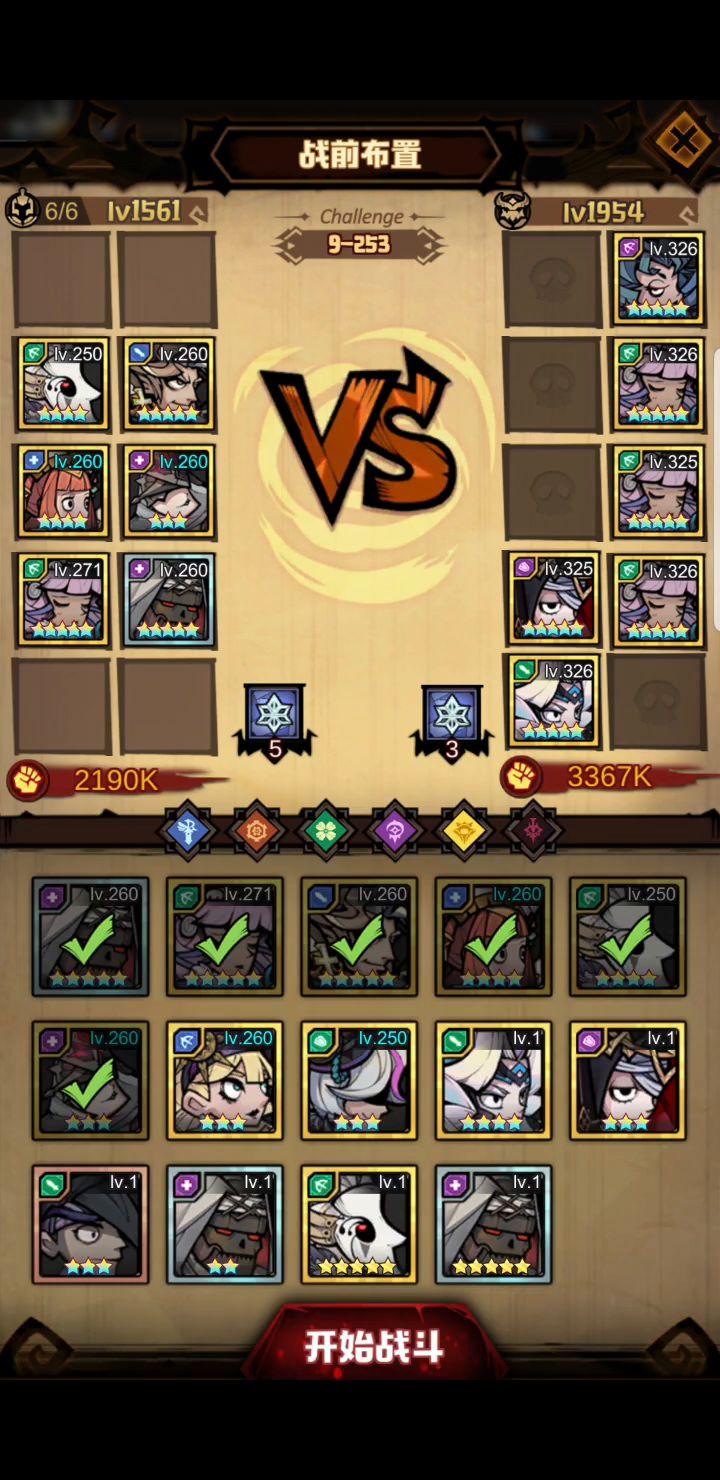Close the battle setup screen
The height and width of the screenshot is (1480, 720).
683,141
